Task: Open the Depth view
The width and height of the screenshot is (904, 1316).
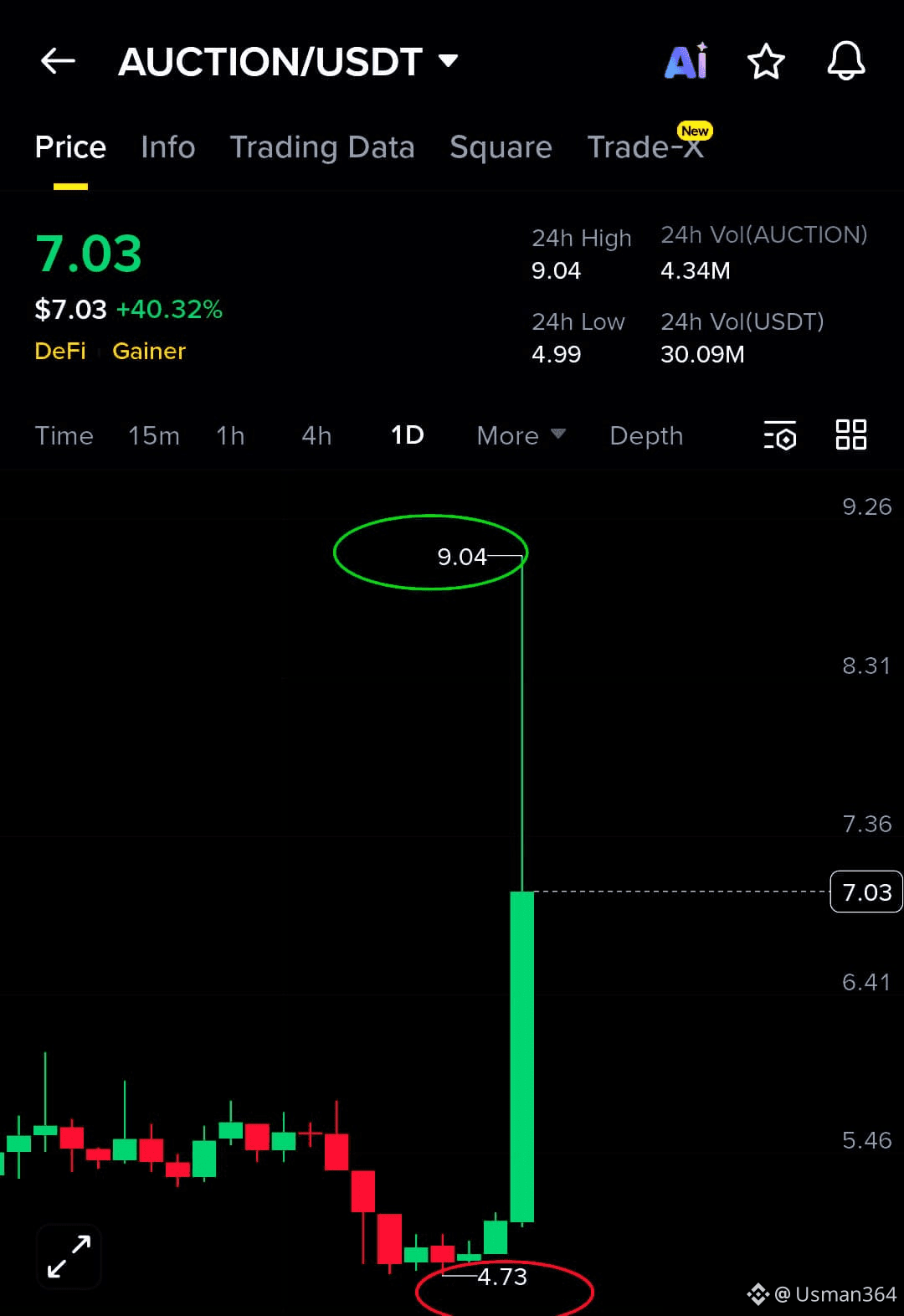Action: tap(646, 435)
